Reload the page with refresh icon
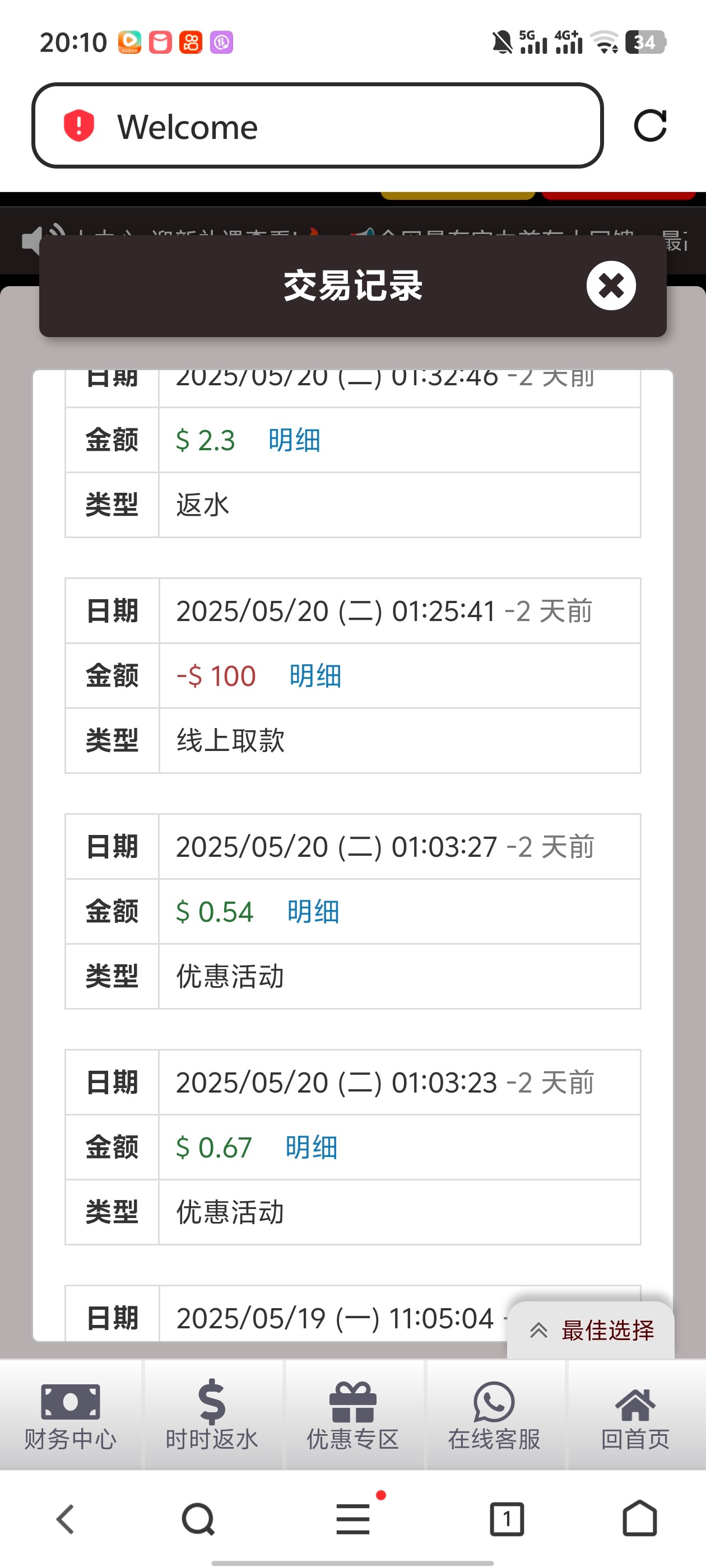This screenshot has width=706, height=1568. pos(650,126)
